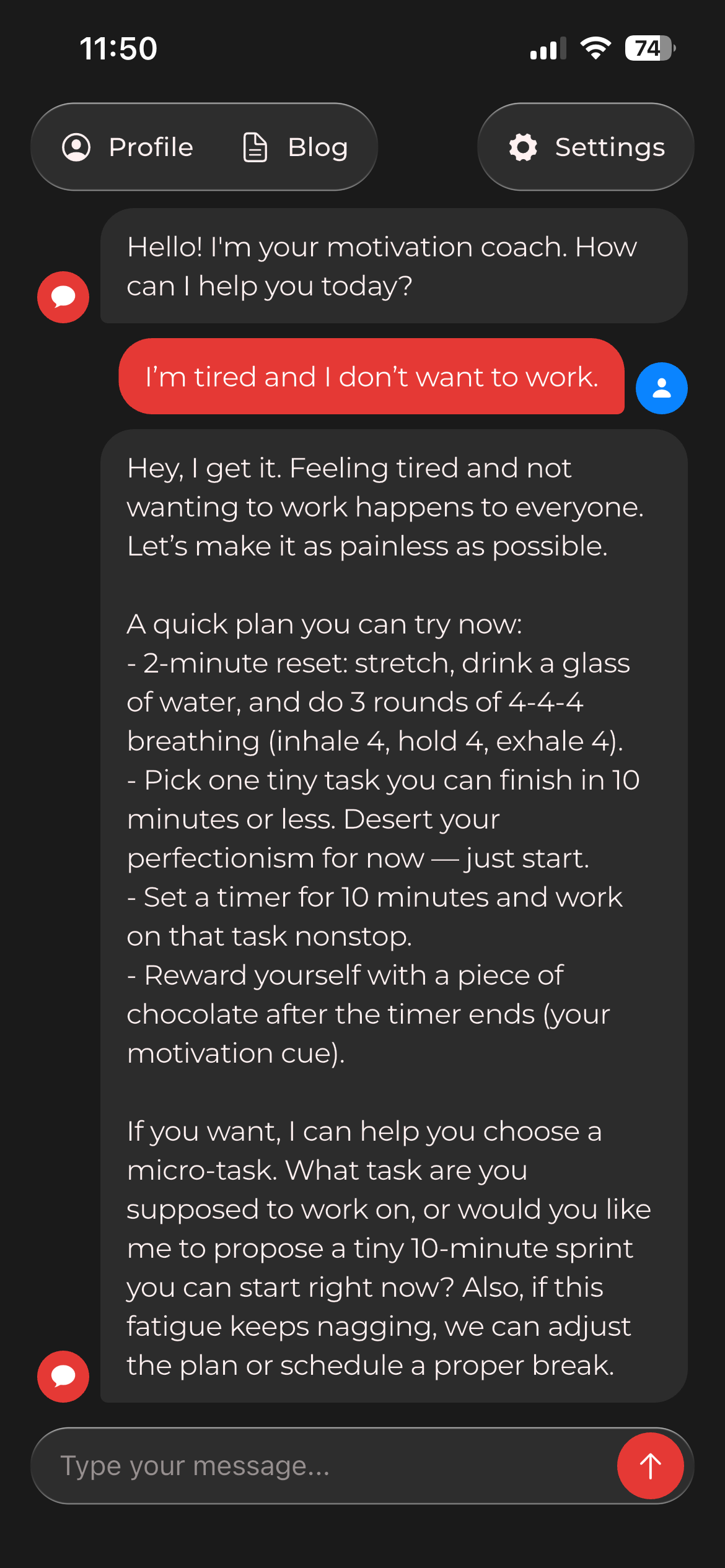Tap the rounded top-left pill containing Profile and Blog
725x1568 pixels.
(204, 147)
